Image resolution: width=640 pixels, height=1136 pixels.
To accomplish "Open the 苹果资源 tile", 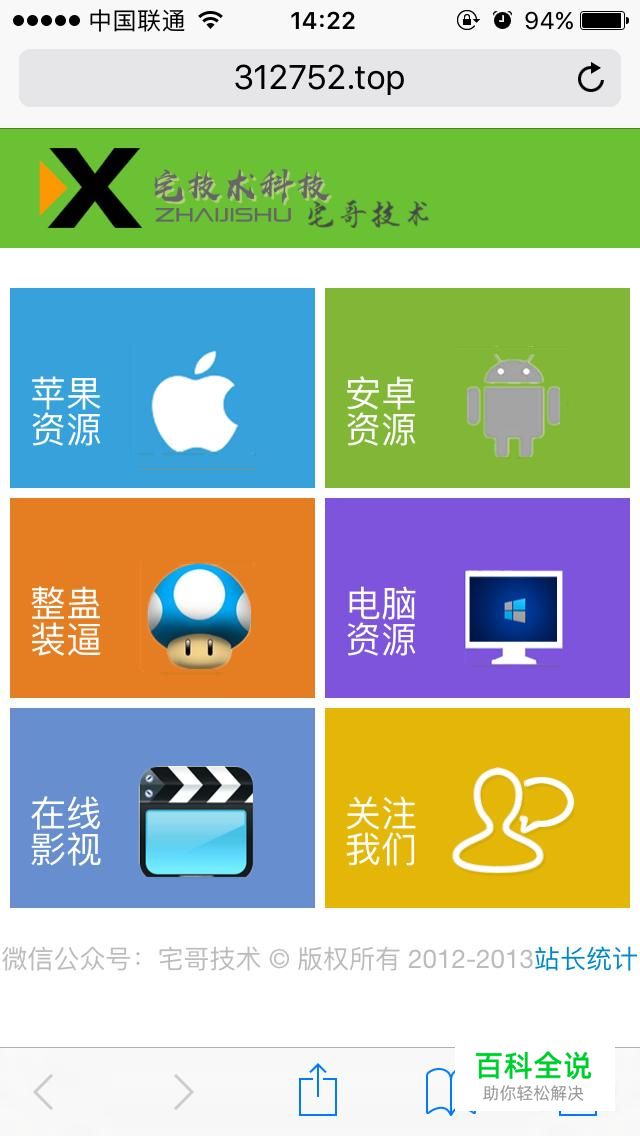I will click(x=162, y=388).
